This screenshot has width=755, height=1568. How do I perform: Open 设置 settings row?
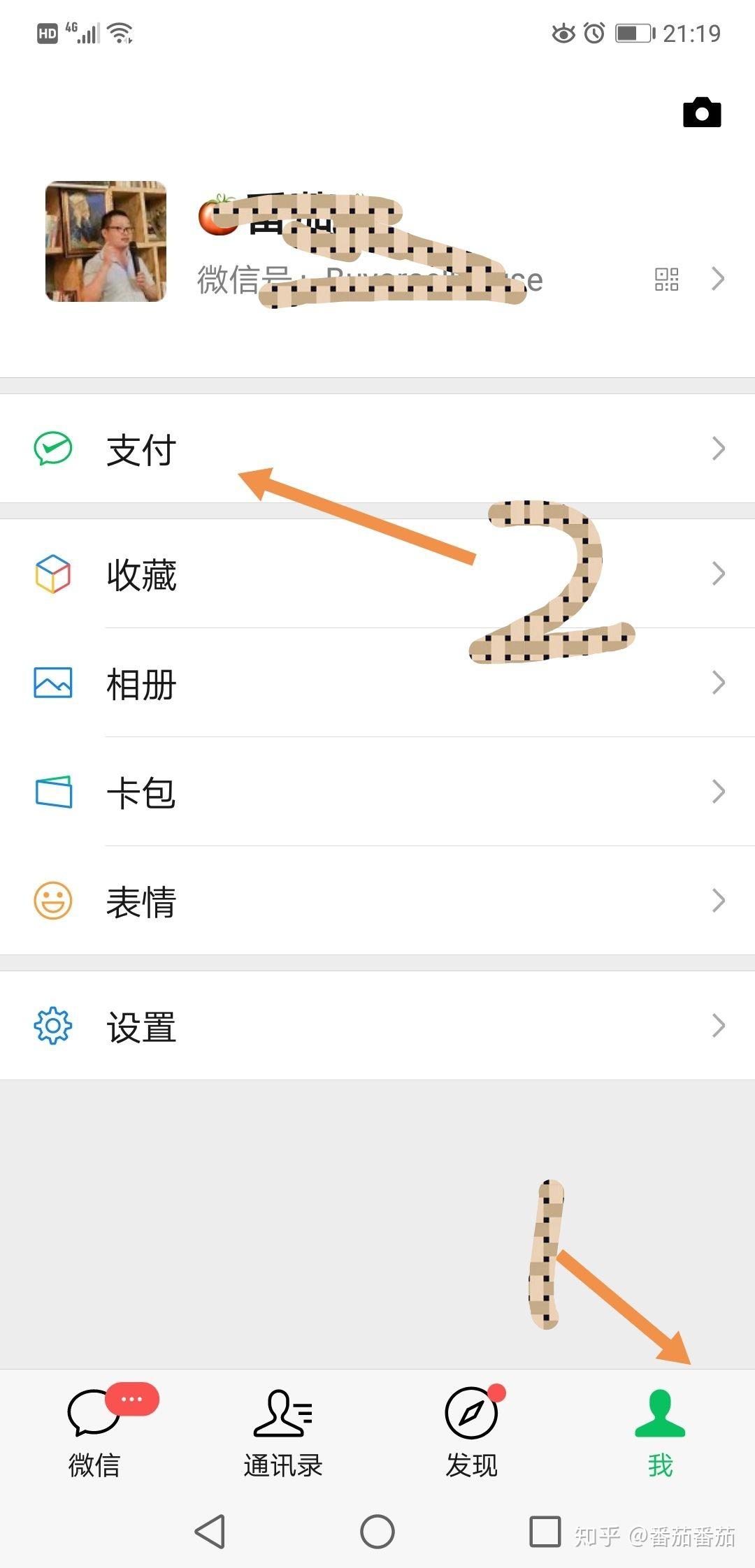pos(377,1026)
